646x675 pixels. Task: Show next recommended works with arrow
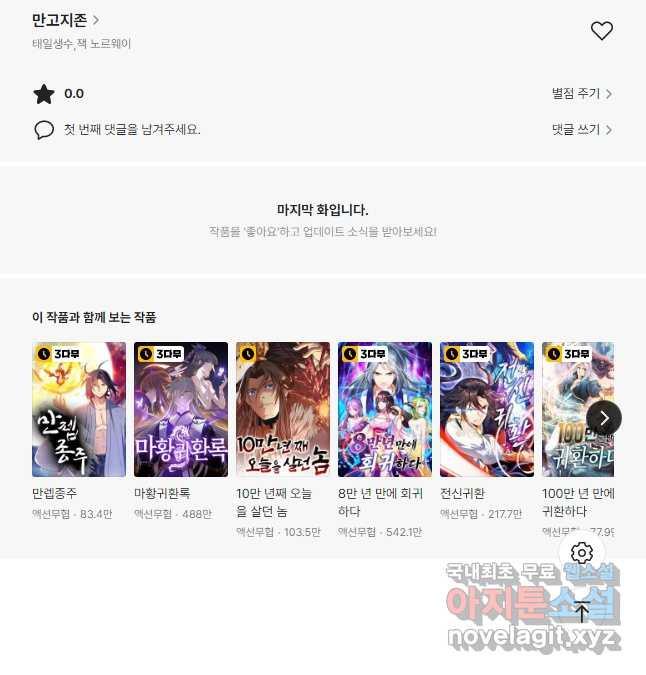(603, 418)
